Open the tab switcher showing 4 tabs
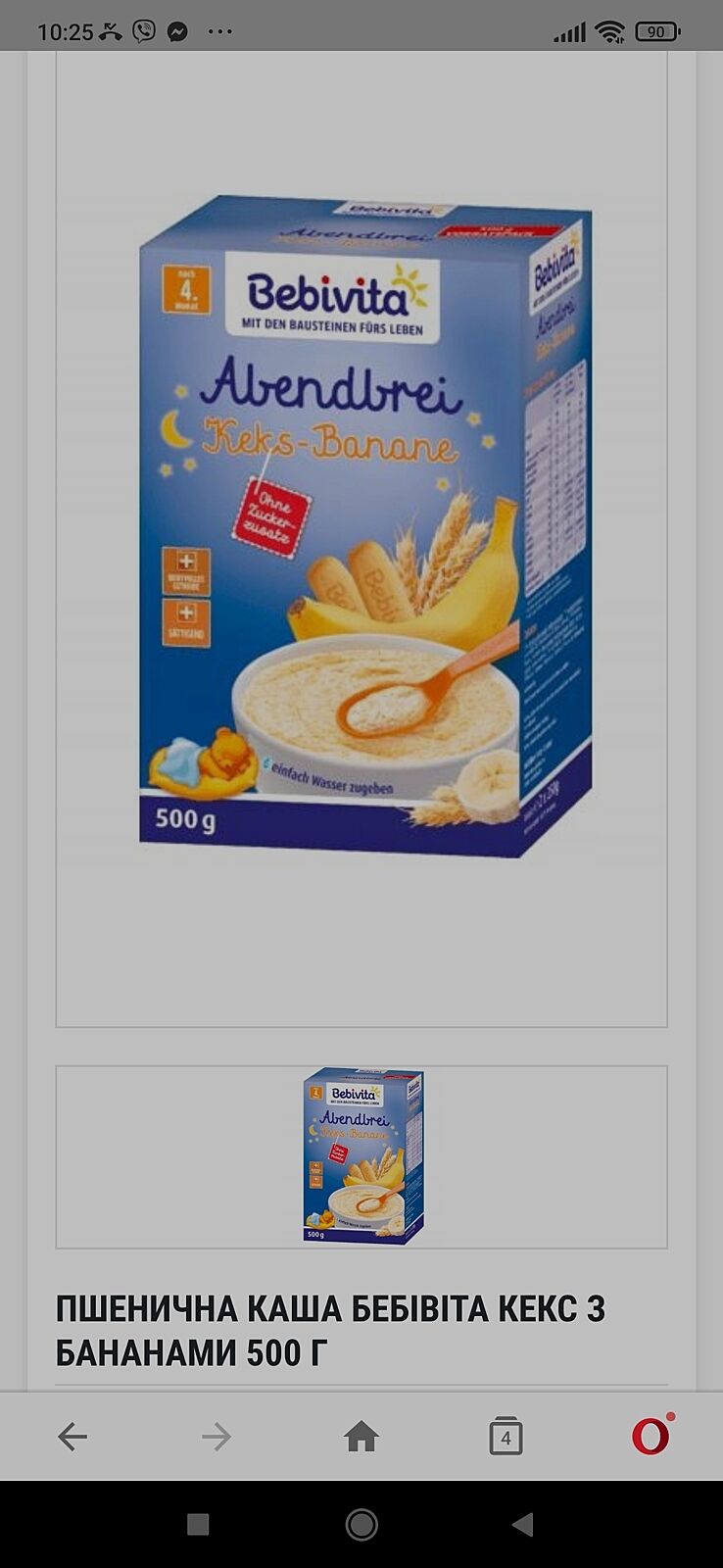This screenshot has width=723, height=1568. coord(506,1437)
